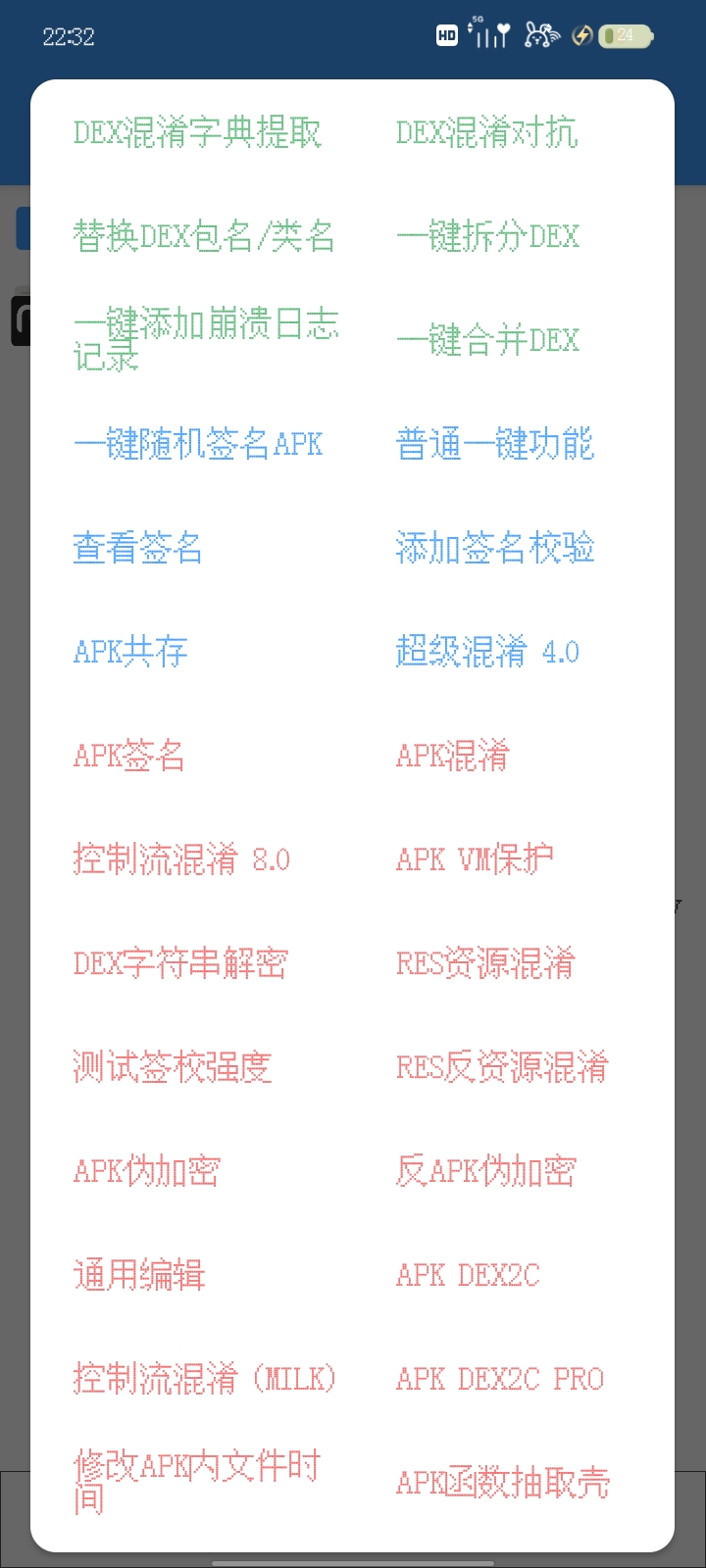
Task: Choose 一键拆分DEX
Action: [x=487, y=236]
